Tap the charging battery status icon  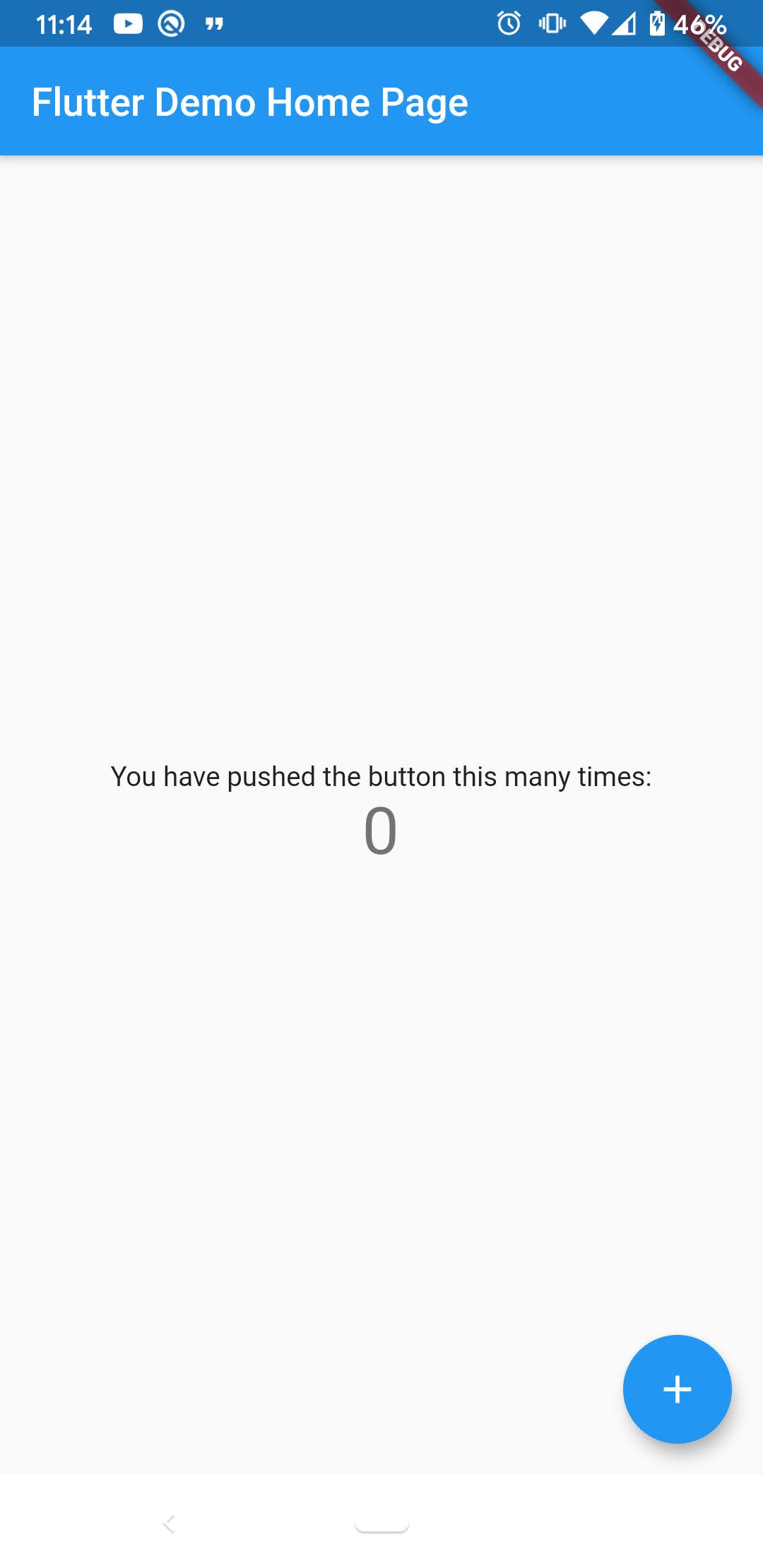coord(658,23)
